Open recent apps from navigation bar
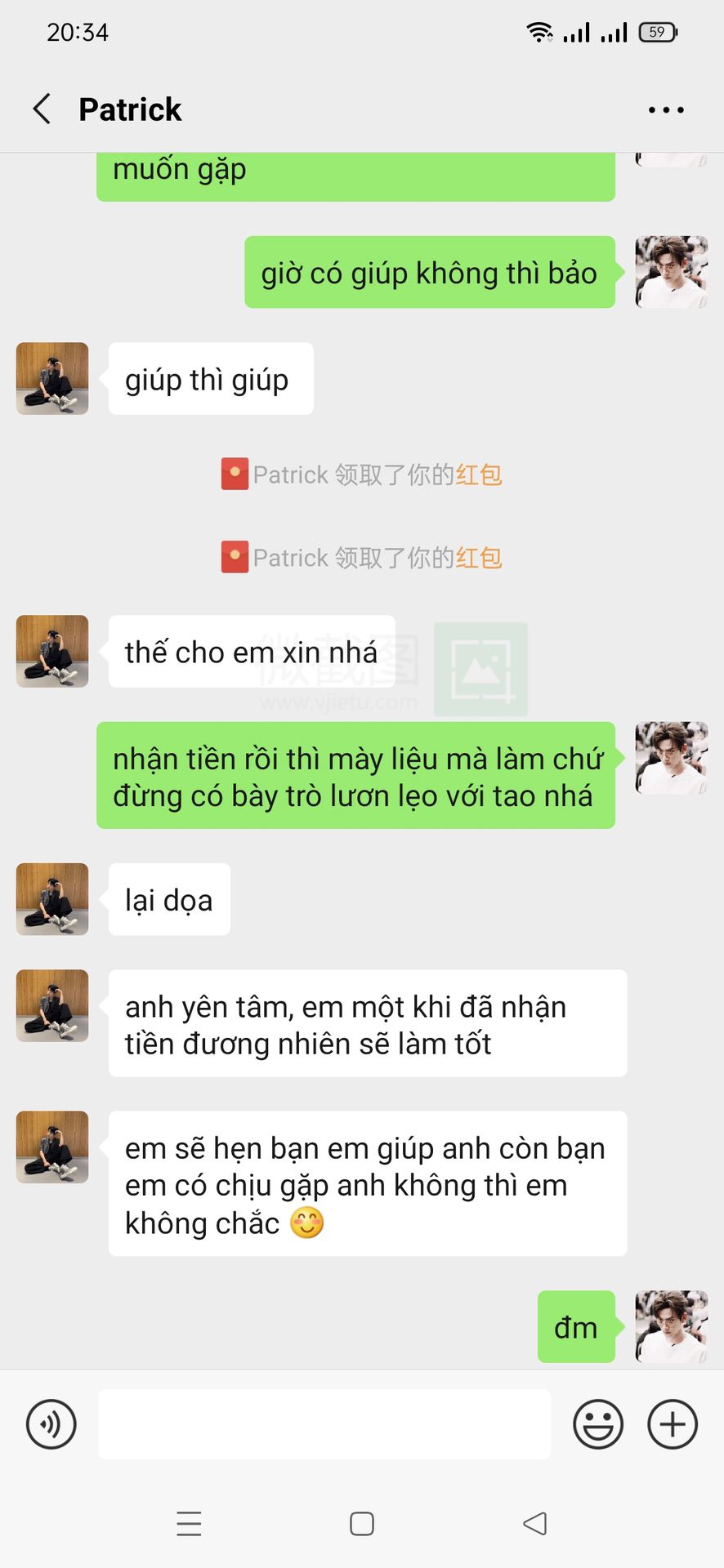Screen dimensions: 724x1568 point(189,1524)
